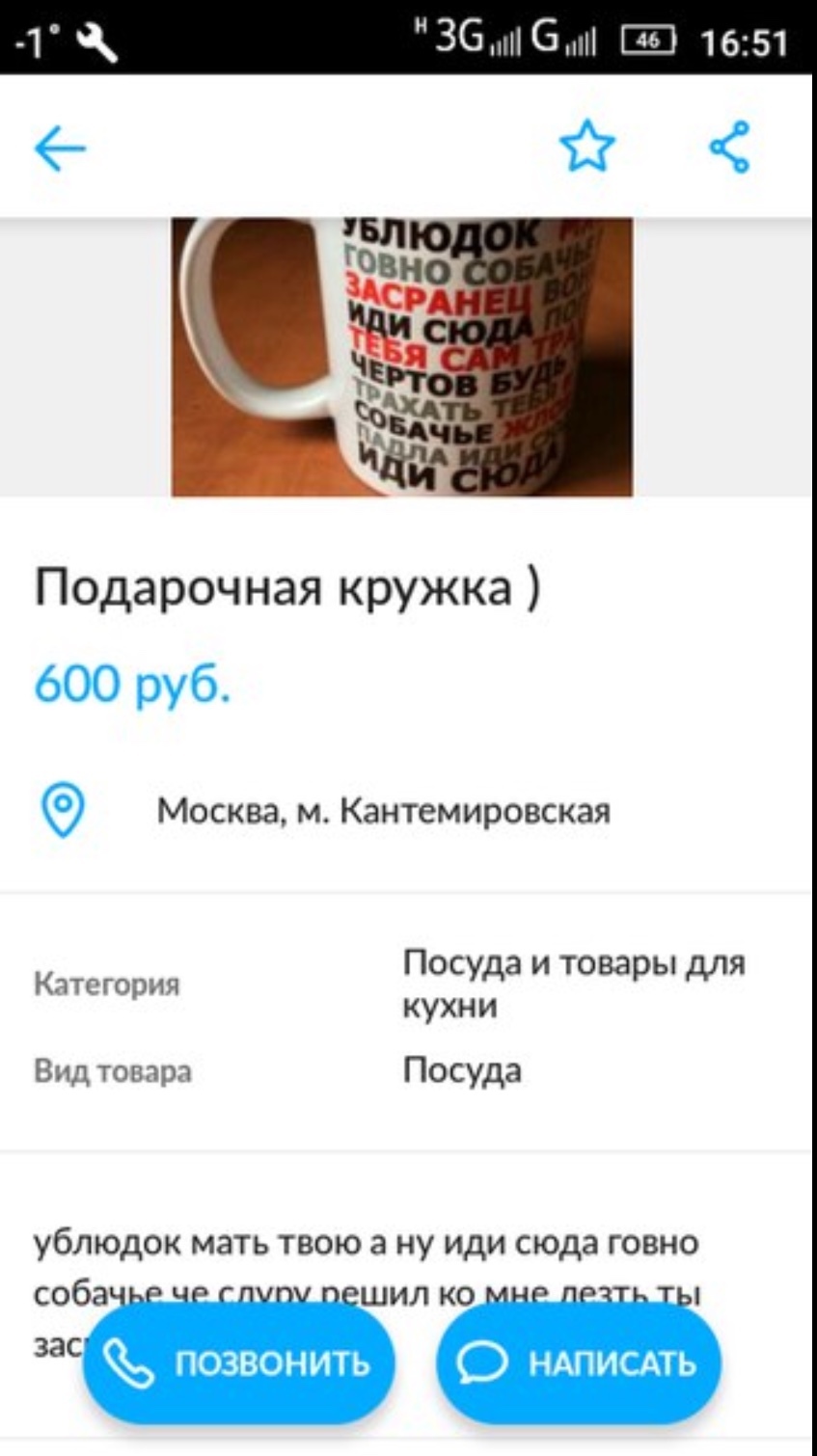The height and width of the screenshot is (1456, 817).
Task: Add this listing to favorites
Action: tap(586, 148)
